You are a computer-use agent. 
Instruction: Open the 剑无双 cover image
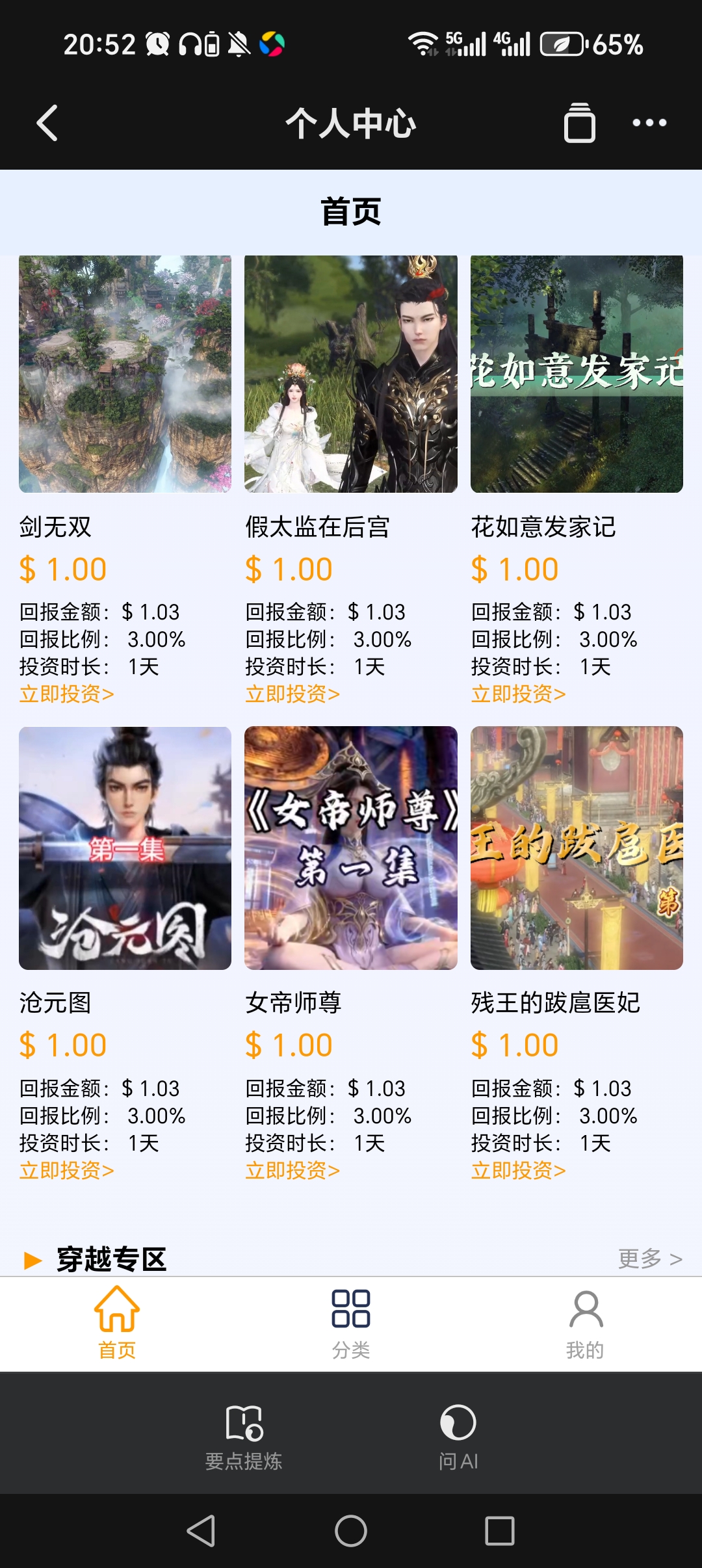point(125,374)
